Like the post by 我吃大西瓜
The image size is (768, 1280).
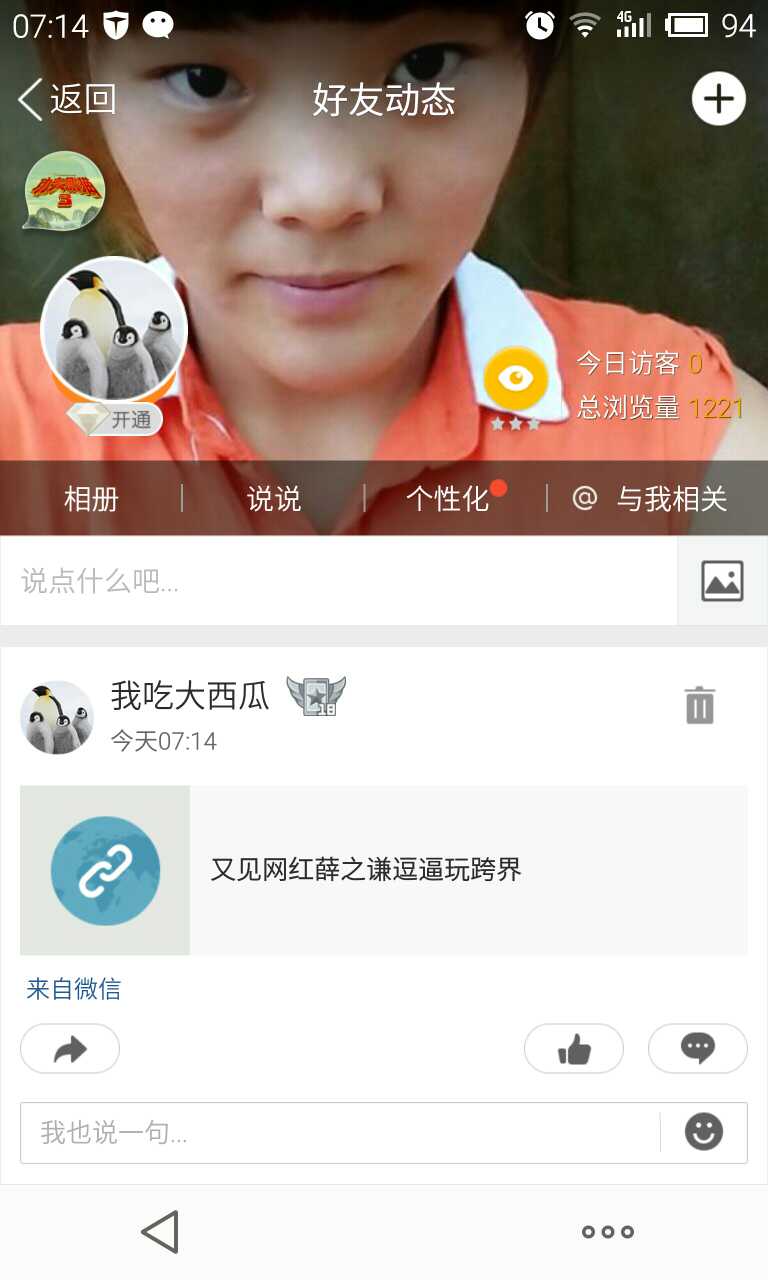[574, 1048]
